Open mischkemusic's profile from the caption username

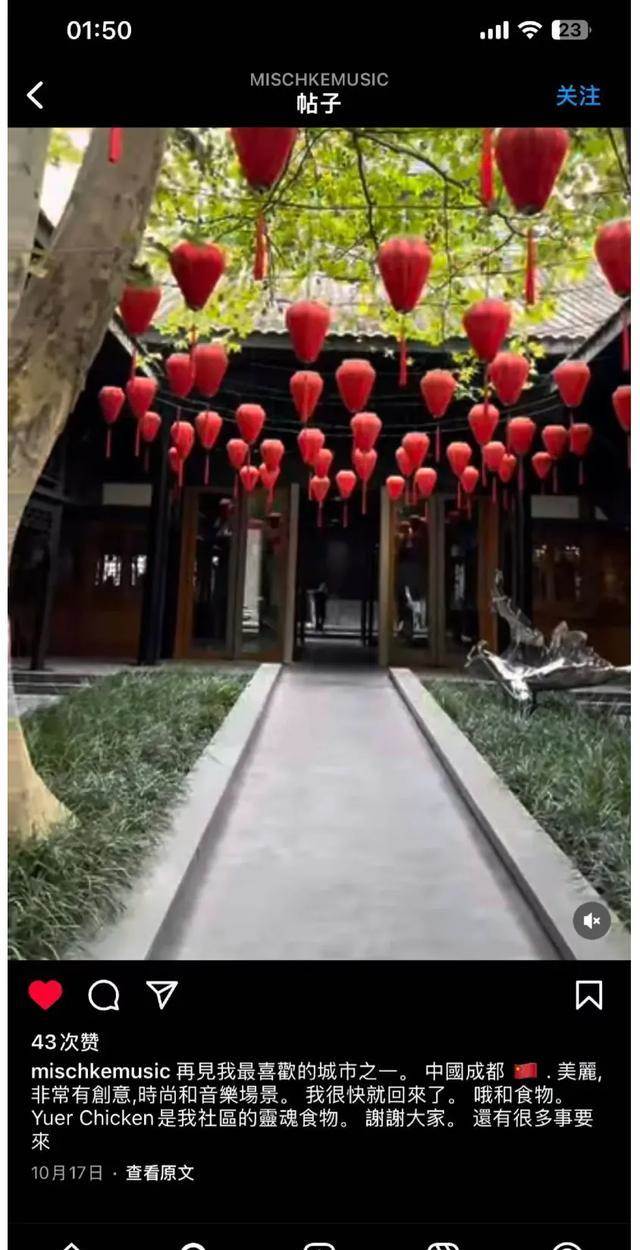(x=100, y=1072)
